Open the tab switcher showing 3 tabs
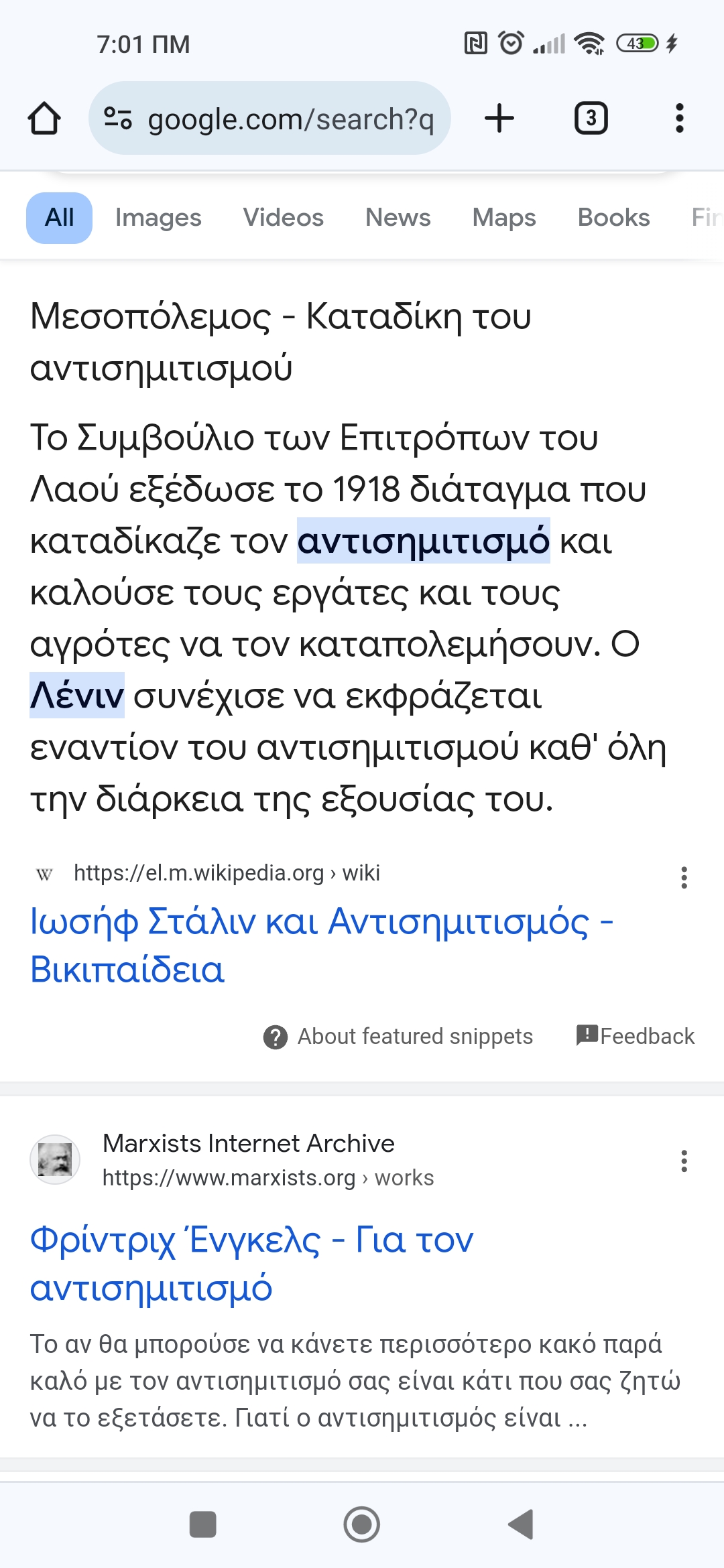The width and height of the screenshot is (724, 1568). click(x=591, y=119)
